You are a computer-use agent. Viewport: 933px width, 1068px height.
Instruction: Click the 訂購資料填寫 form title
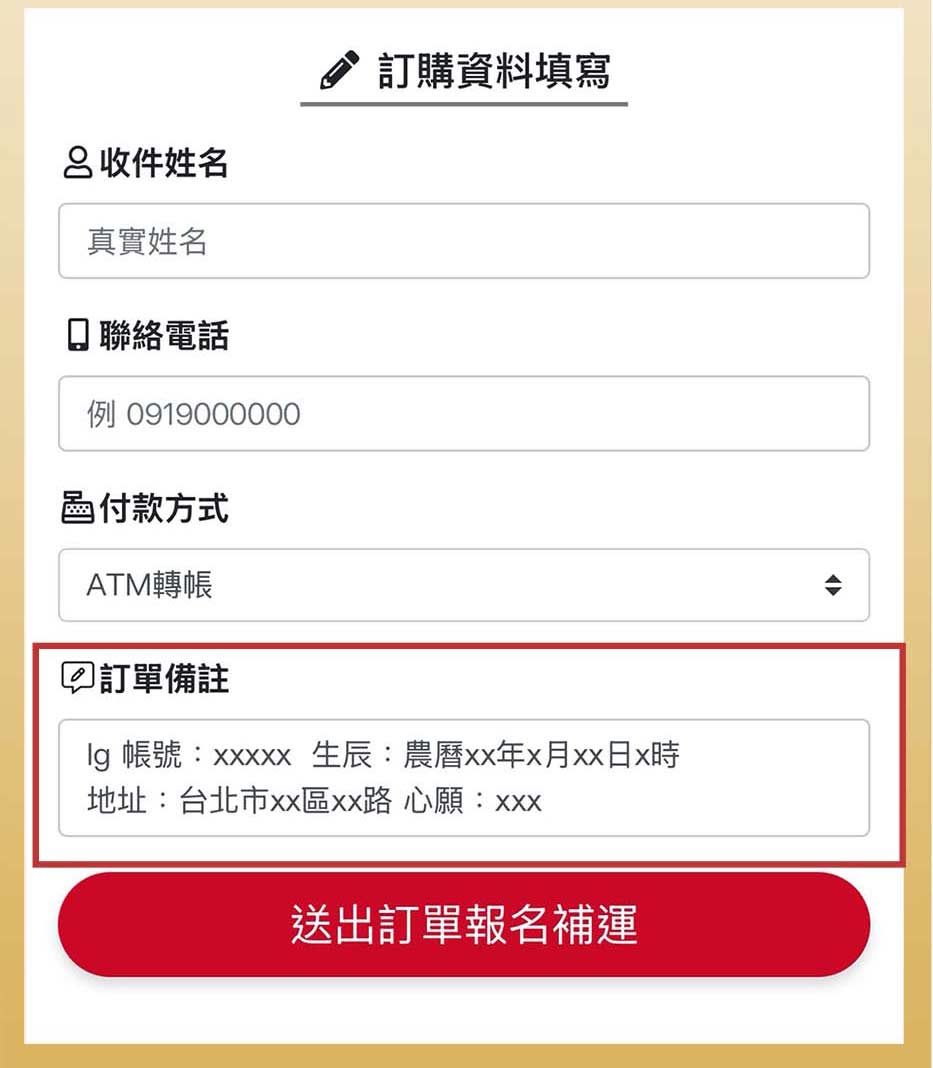[493, 69]
